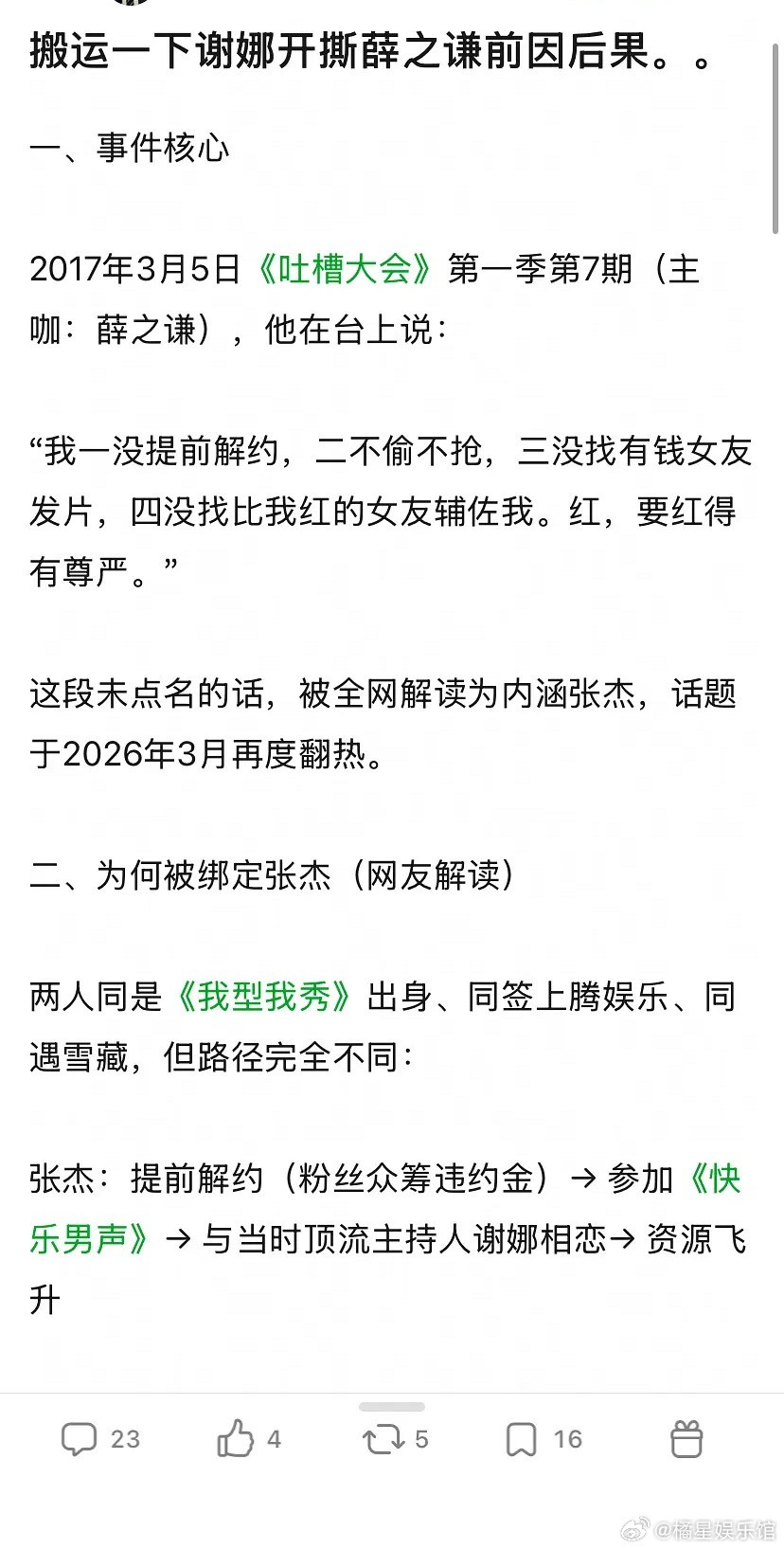Viewport: 784px width, 1549px height.
Task: Toggle bookmark saved state for this article
Action: pos(522,1438)
